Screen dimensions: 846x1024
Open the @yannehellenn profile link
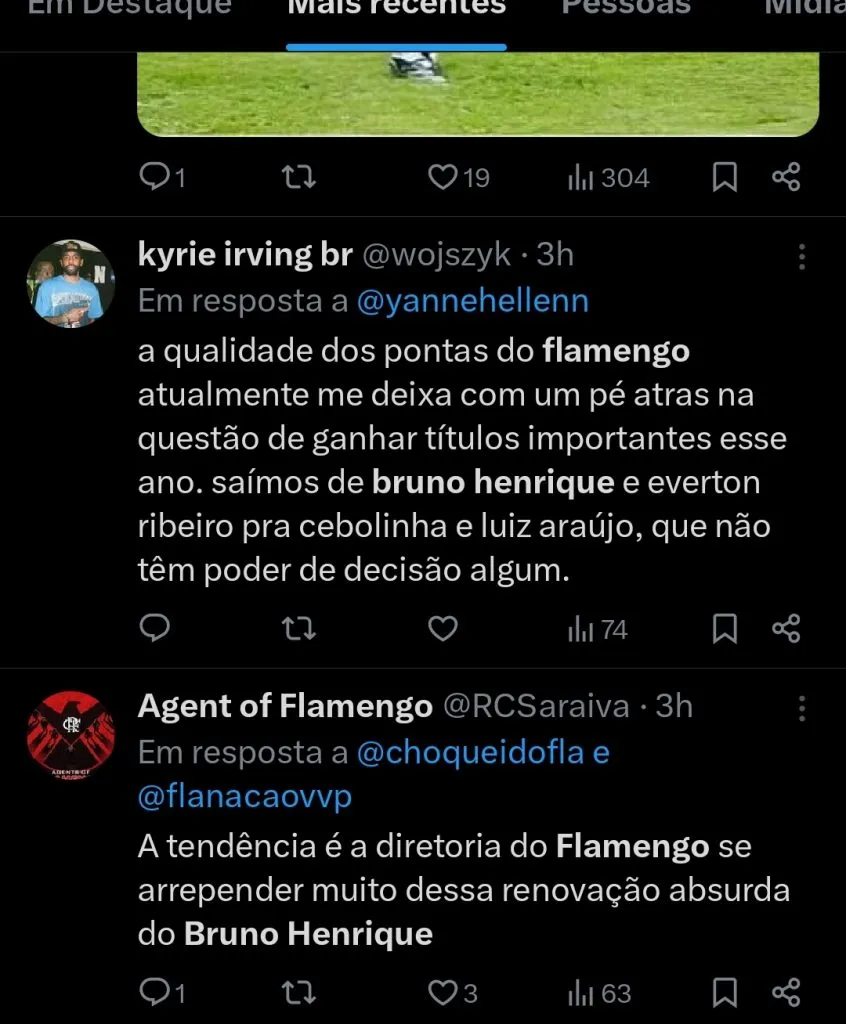(x=473, y=300)
